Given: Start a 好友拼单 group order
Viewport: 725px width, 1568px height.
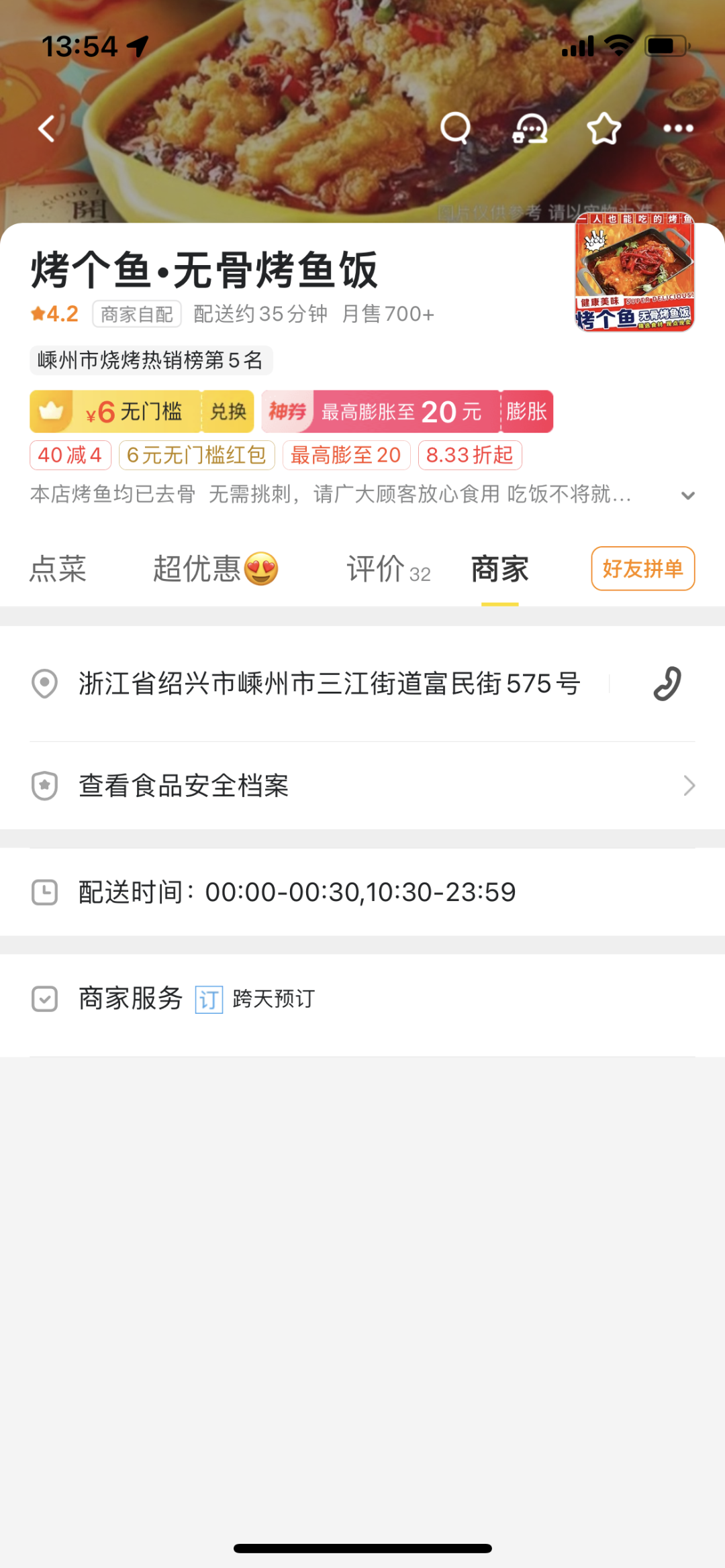Looking at the screenshot, I should click(642, 569).
